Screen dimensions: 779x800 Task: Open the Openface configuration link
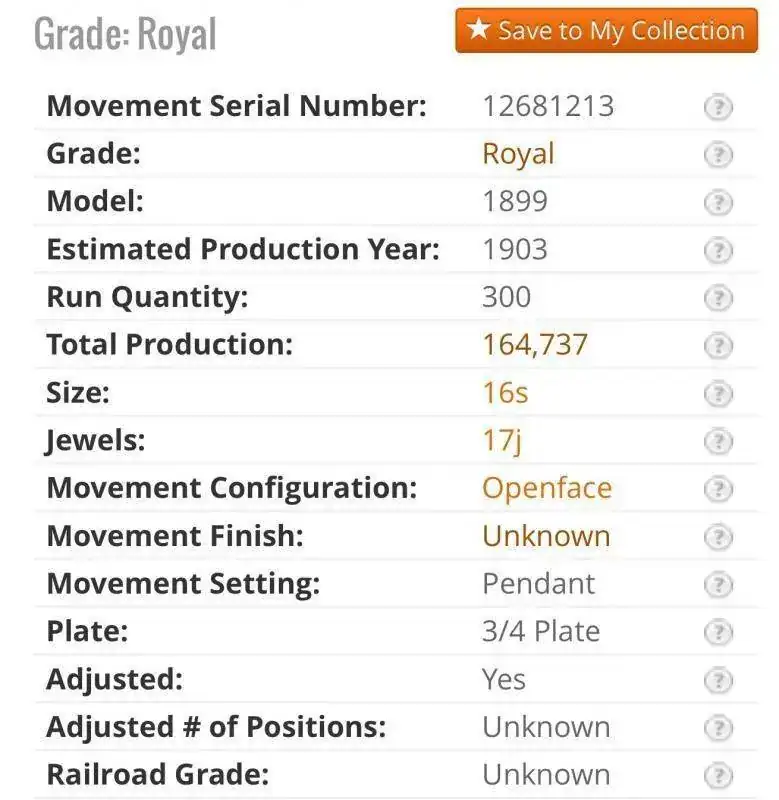coord(547,488)
